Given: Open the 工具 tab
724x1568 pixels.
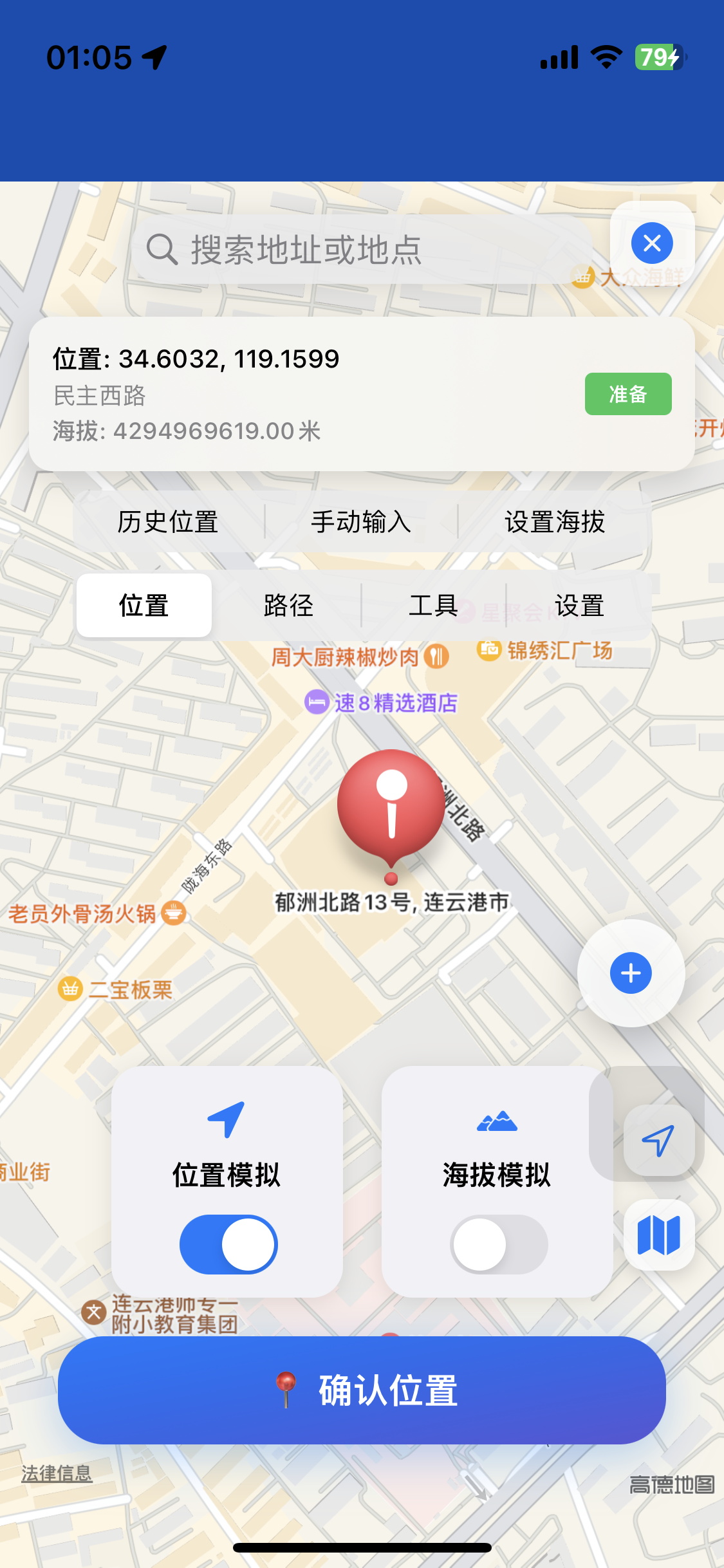Looking at the screenshot, I should pos(434,605).
